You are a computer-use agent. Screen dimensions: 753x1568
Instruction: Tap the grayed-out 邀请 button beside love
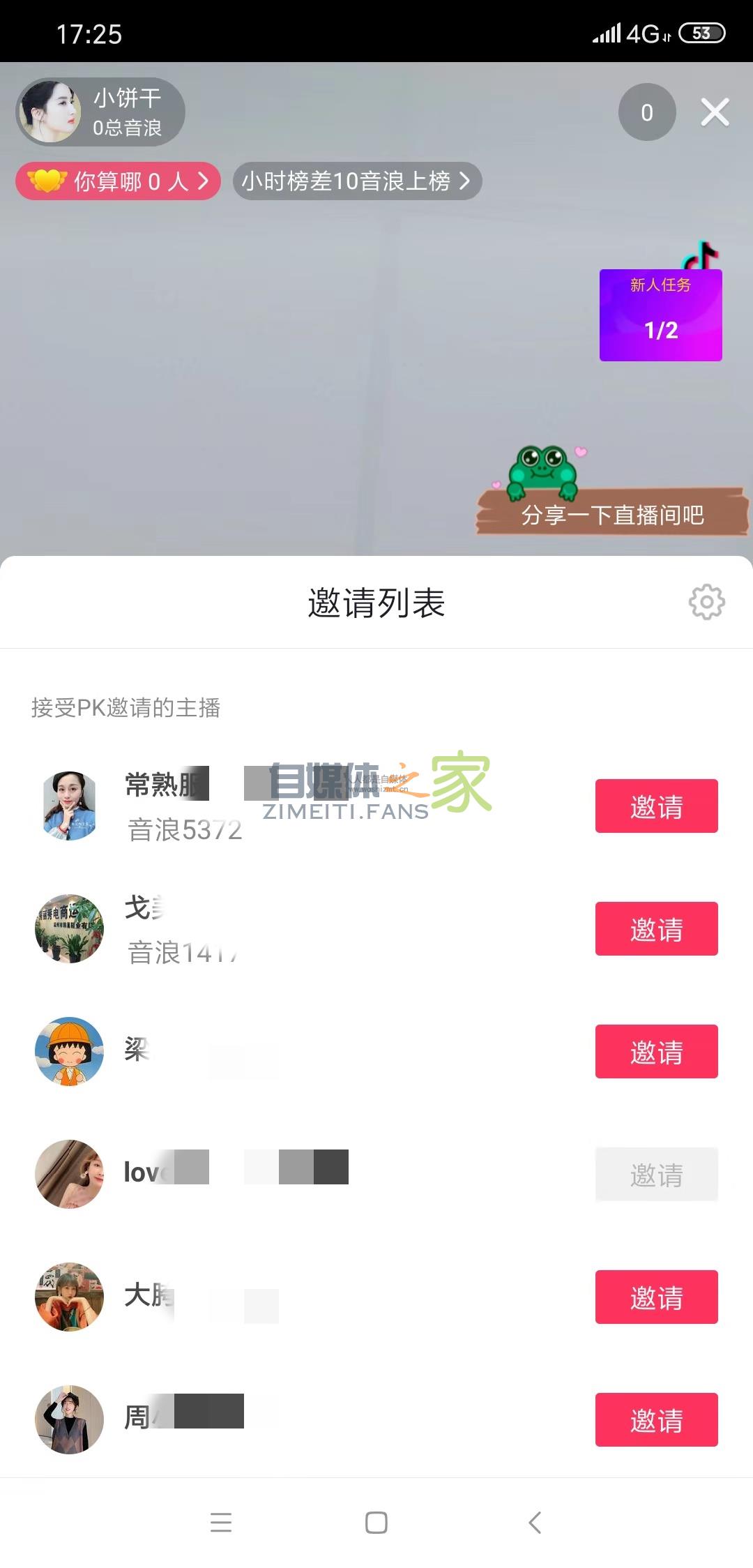pos(655,1174)
